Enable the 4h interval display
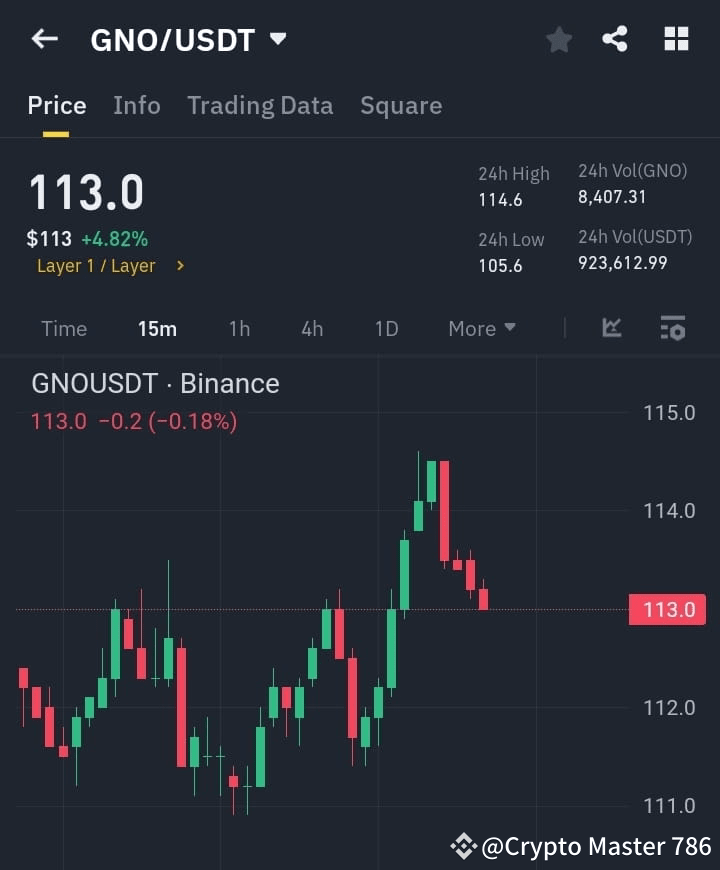 coord(311,328)
